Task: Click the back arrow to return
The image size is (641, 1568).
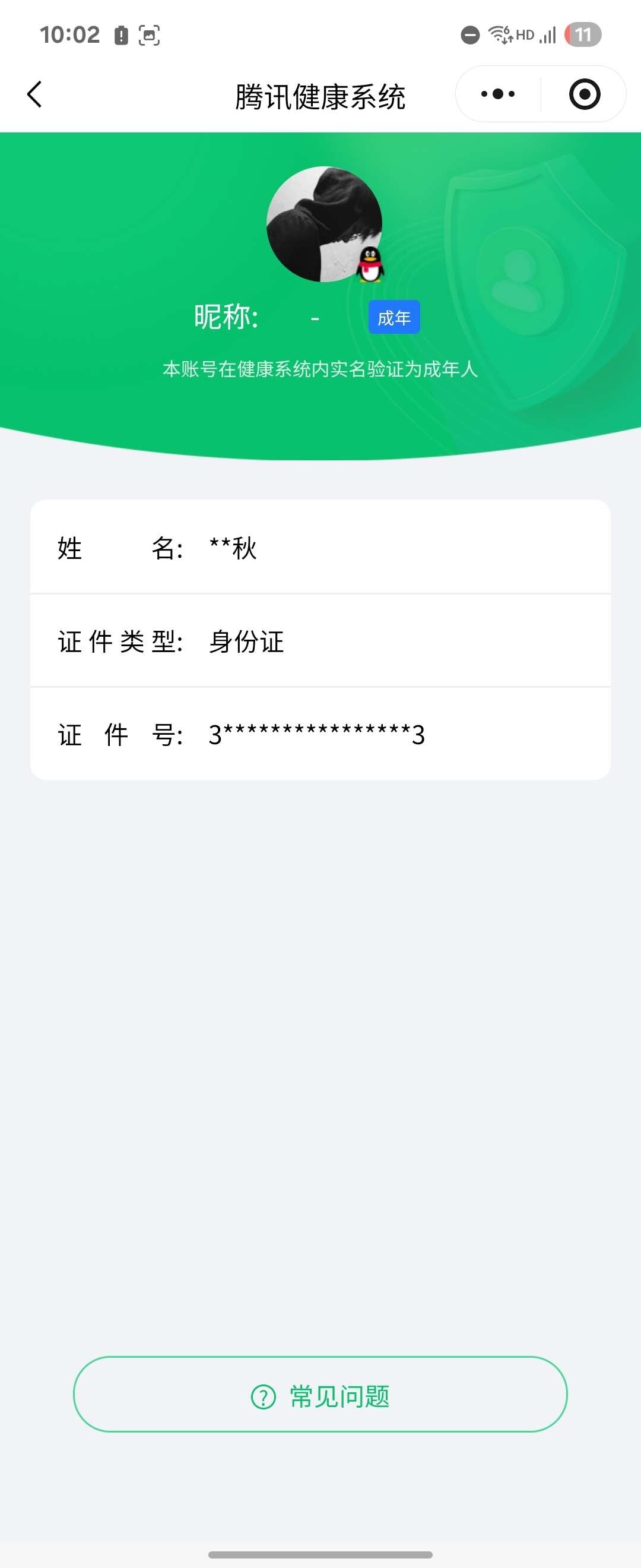Action: pos(34,94)
